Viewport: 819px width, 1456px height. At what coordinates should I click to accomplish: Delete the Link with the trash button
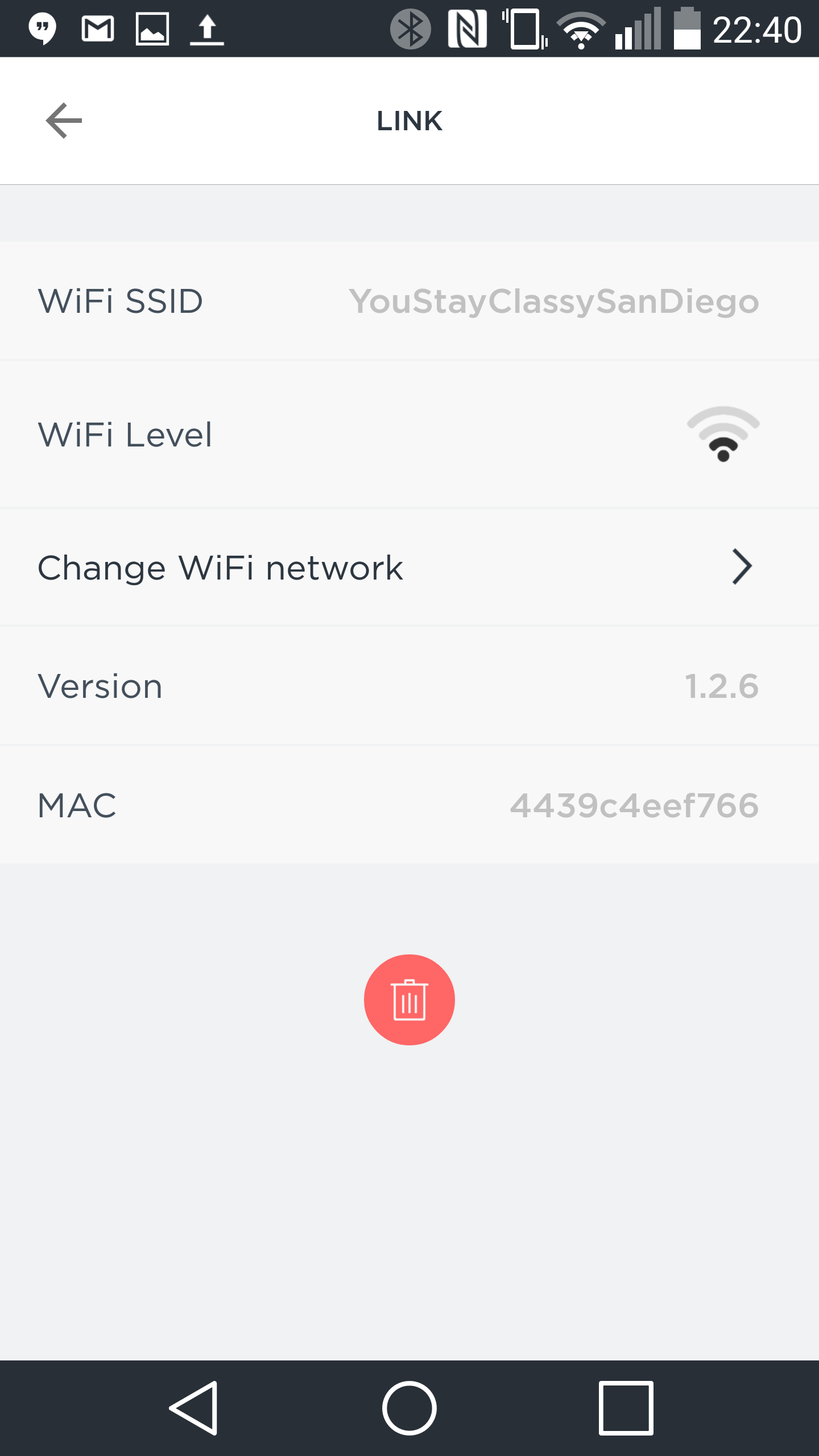point(409,999)
